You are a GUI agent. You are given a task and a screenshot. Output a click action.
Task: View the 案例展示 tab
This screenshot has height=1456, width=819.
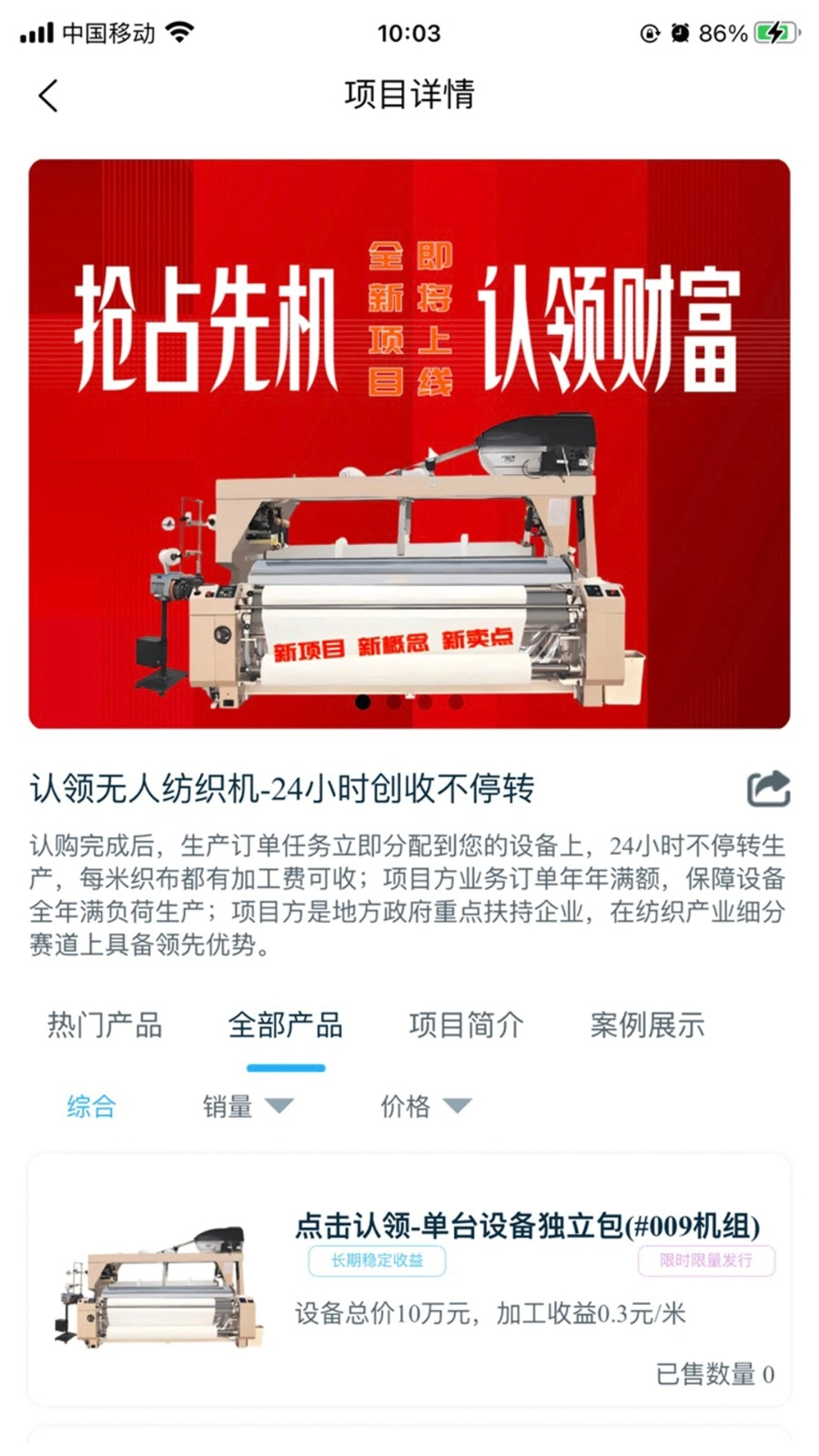pyautogui.click(x=647, y=1026)
